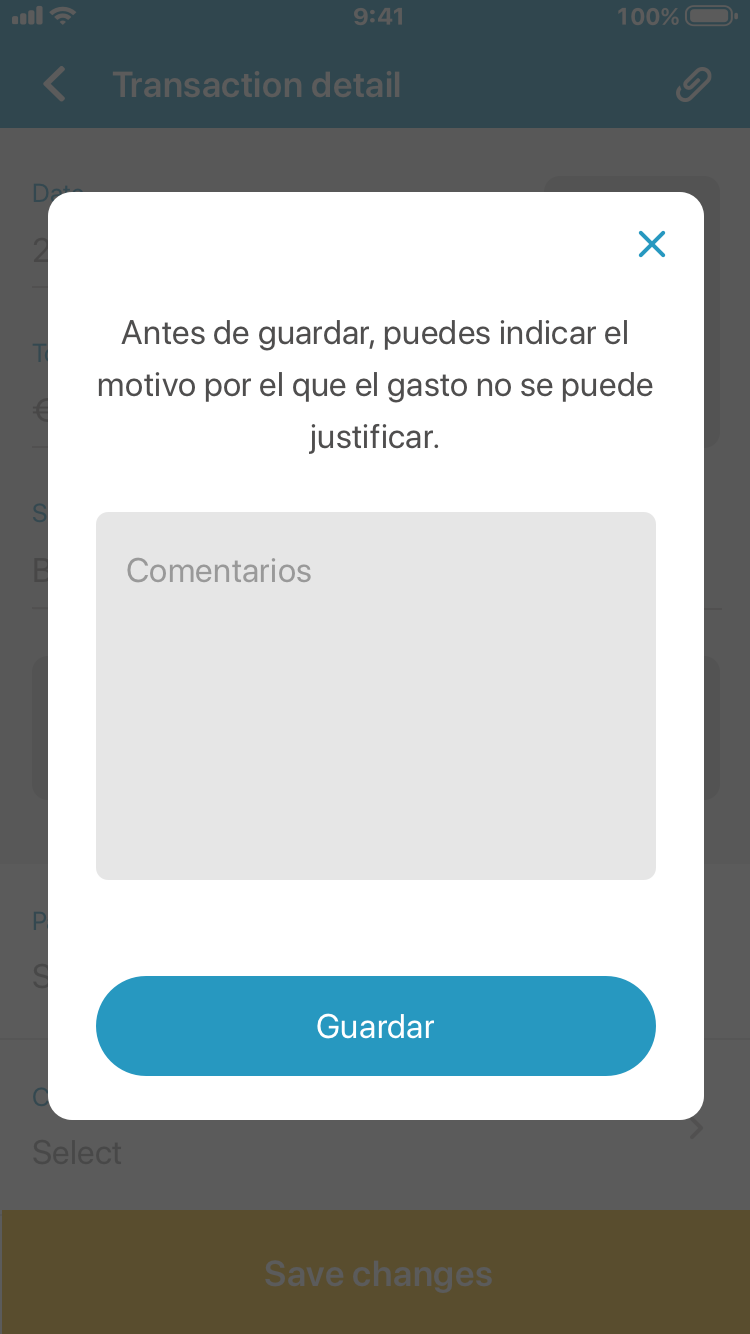
Task: Tap the battery level fill indicator
Action: (708, 16)
